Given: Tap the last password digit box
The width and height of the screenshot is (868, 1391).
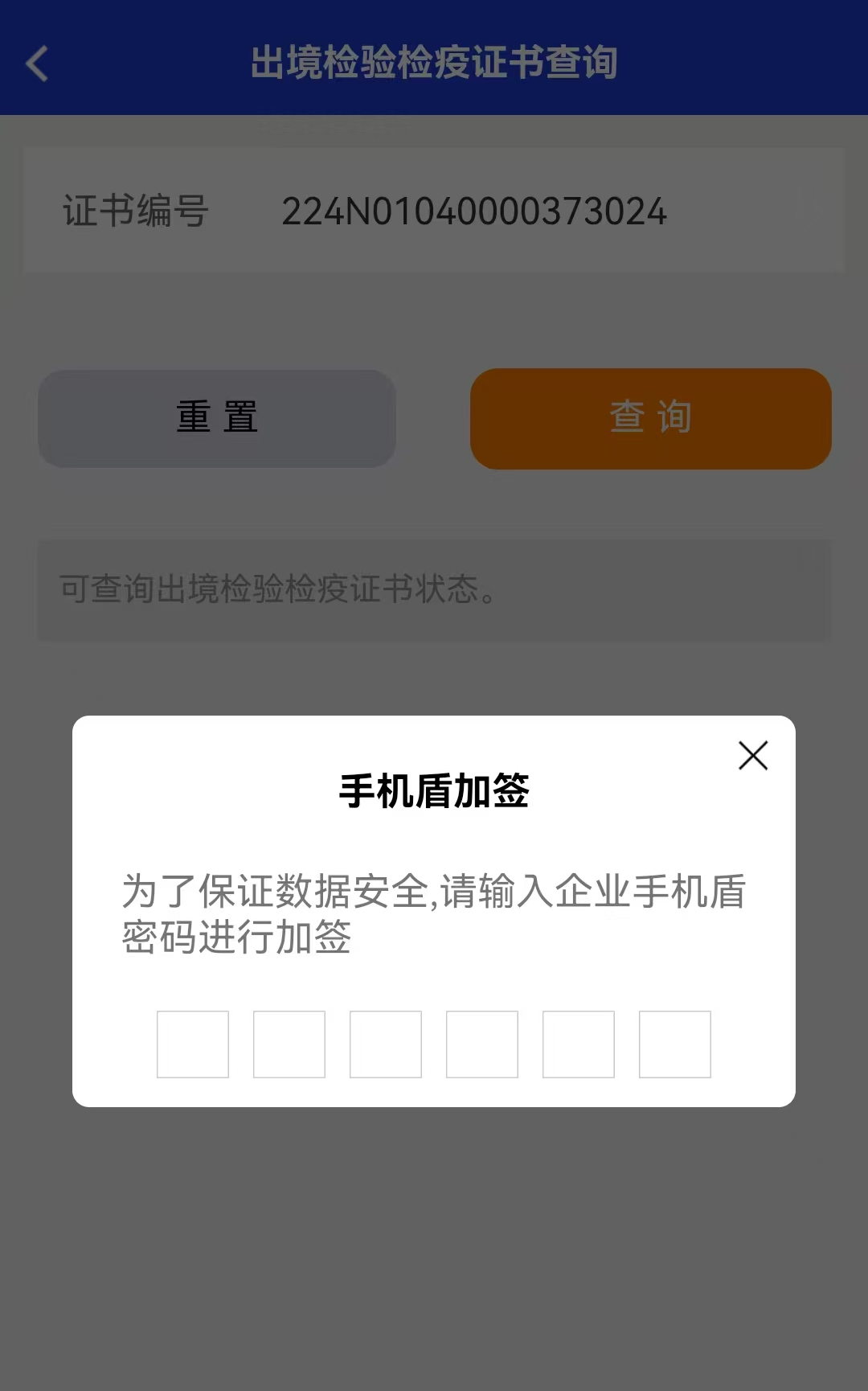Looking at the screenshot, I should (674, 1043).
